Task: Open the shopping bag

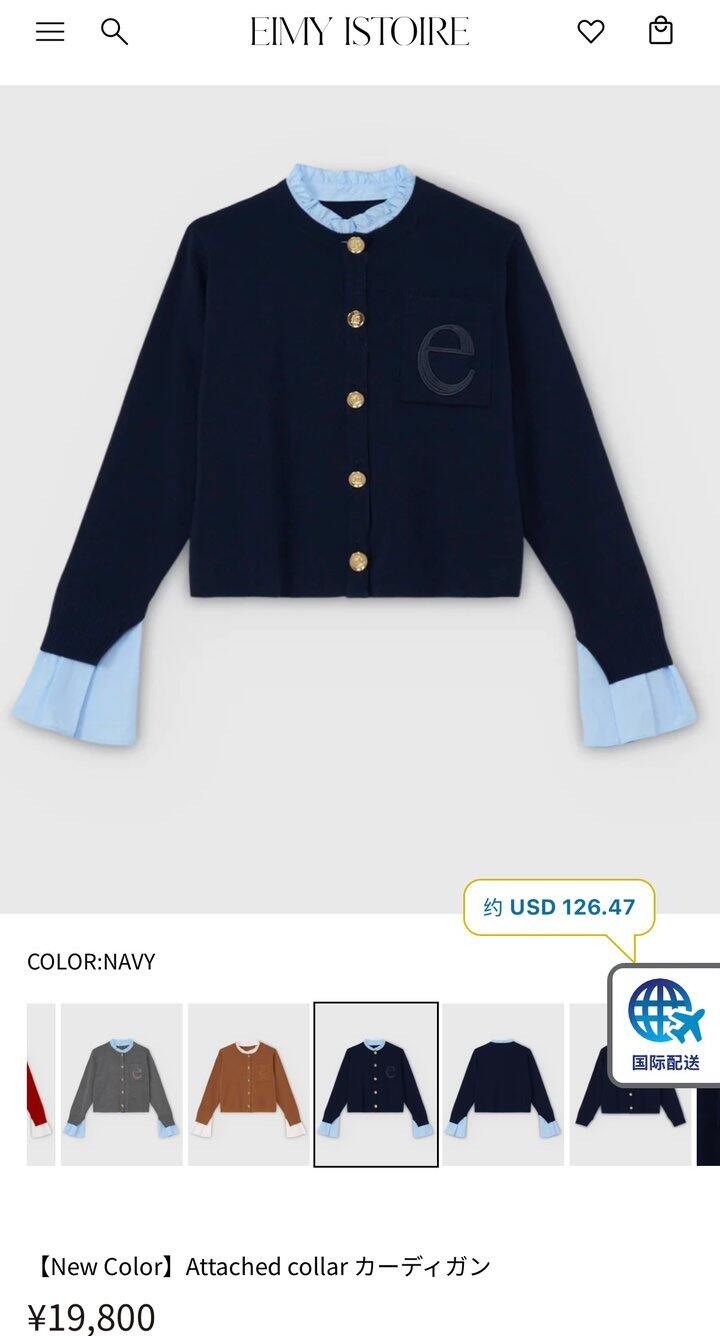Action: click(x=661, y=32)
